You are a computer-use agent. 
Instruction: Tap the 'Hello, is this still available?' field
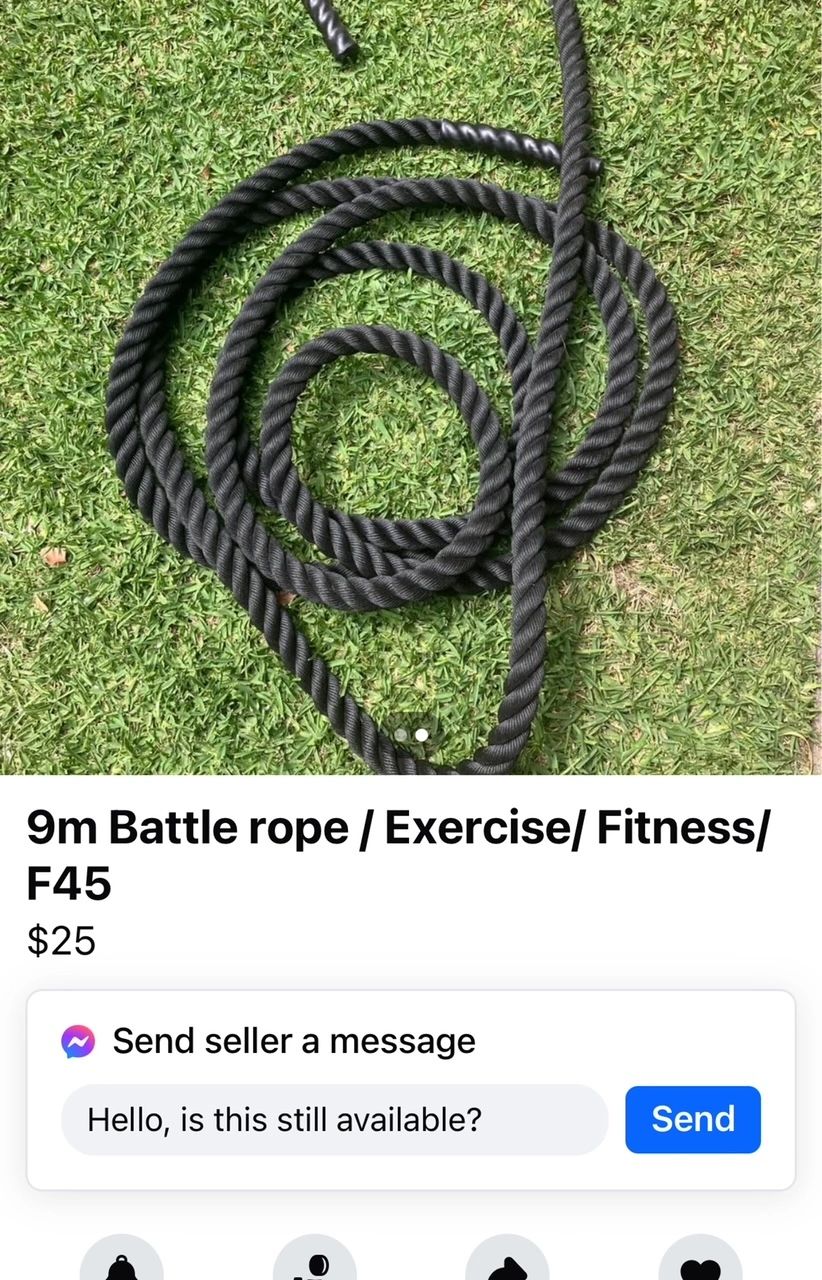pos(335,1119)
